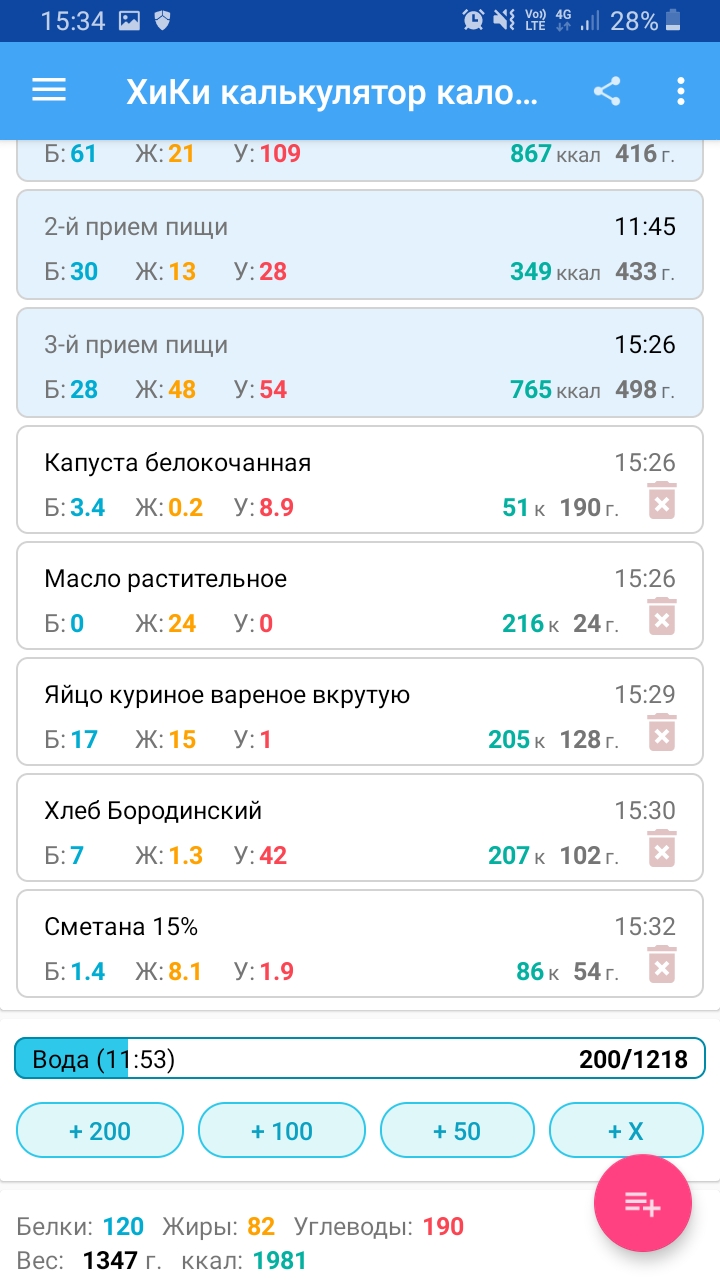This screenshot has height=1280, width=720.
Task: Tap the pink add-food floating button
Action: point(642,1204)
